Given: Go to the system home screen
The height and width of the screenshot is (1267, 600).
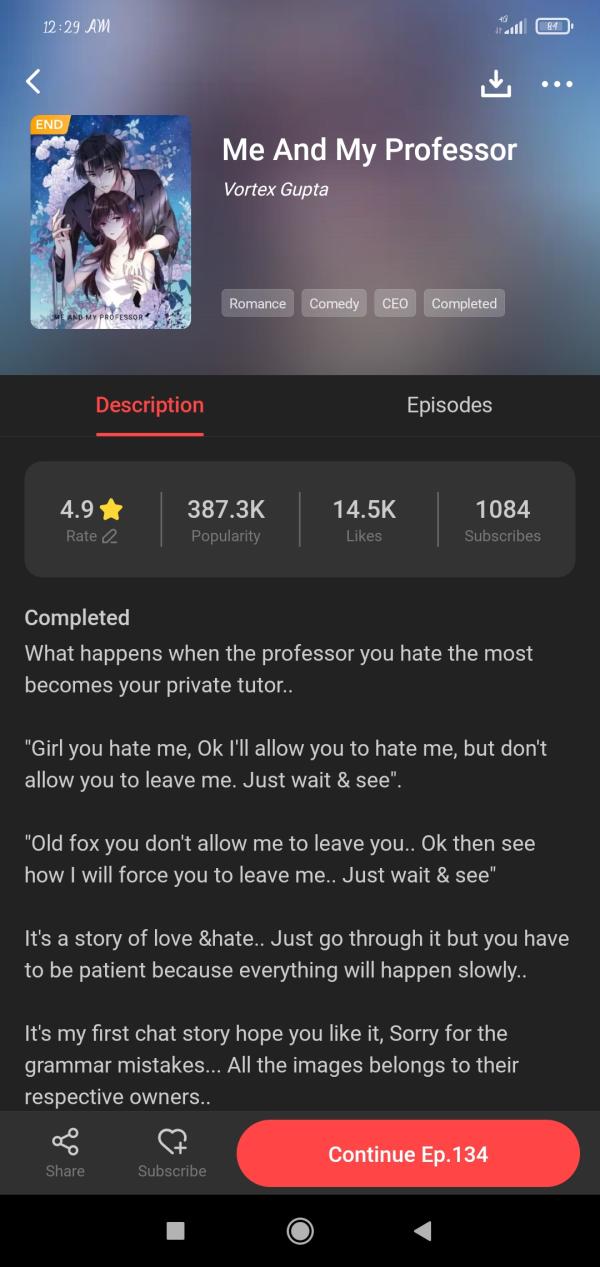Looking at the screenshot, I should click(300, 1231).
